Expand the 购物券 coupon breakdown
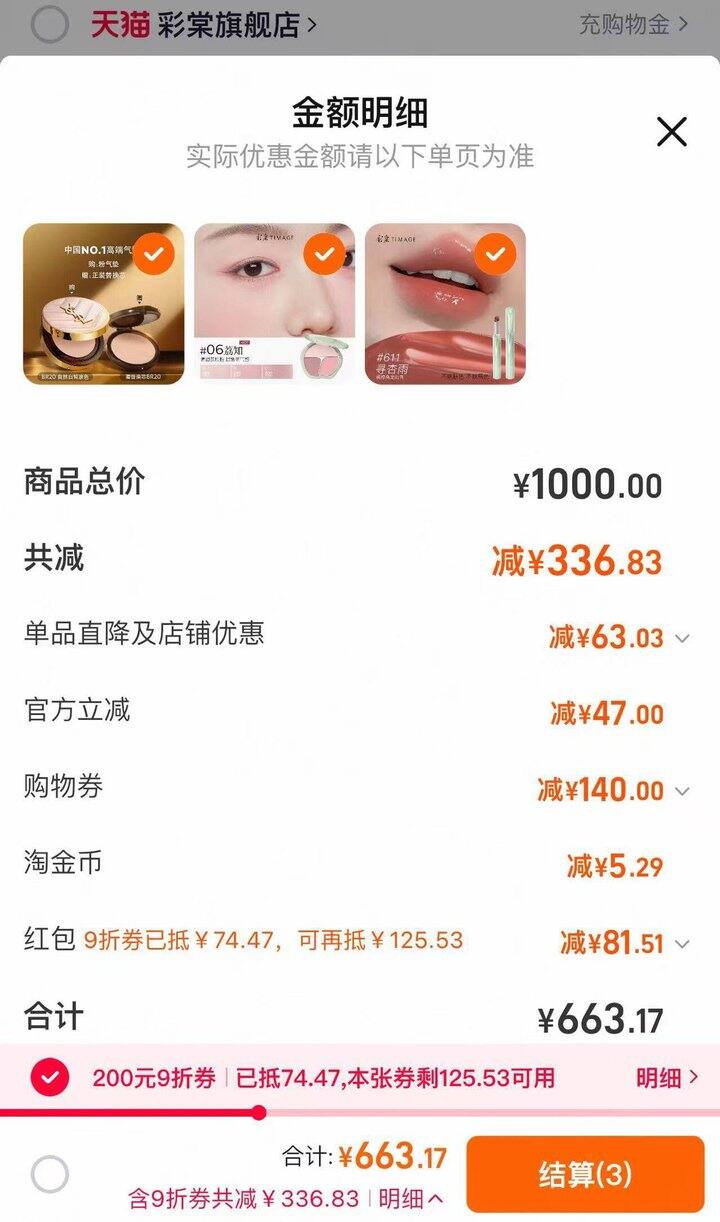720x1222 pixels. [x=682, y=791]
